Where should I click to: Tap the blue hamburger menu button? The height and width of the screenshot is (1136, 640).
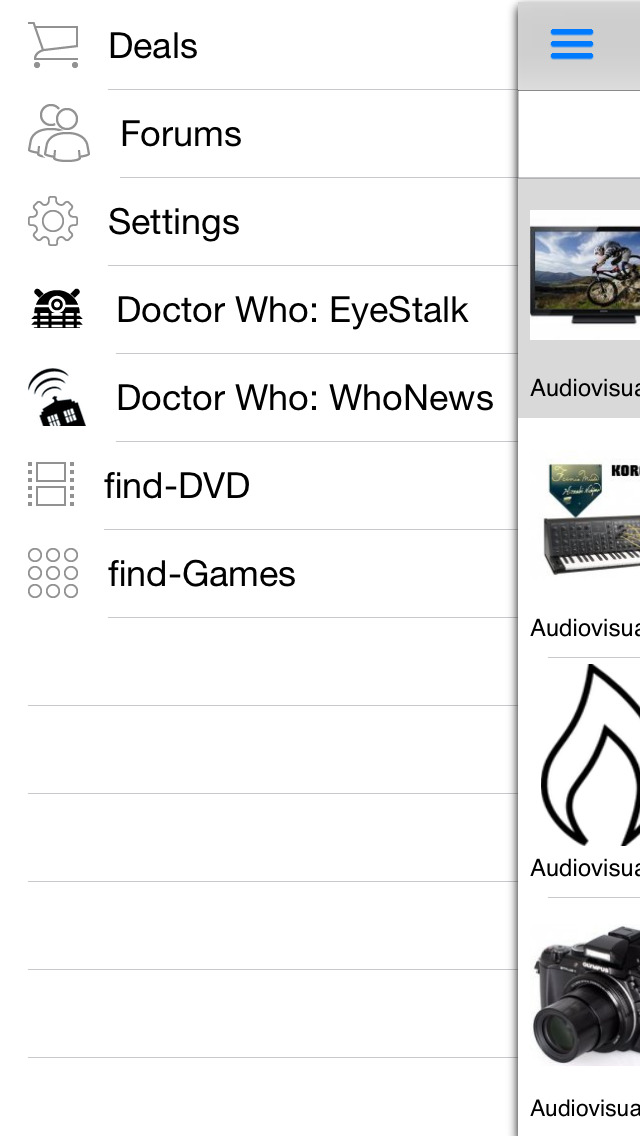tap(572, 45)
